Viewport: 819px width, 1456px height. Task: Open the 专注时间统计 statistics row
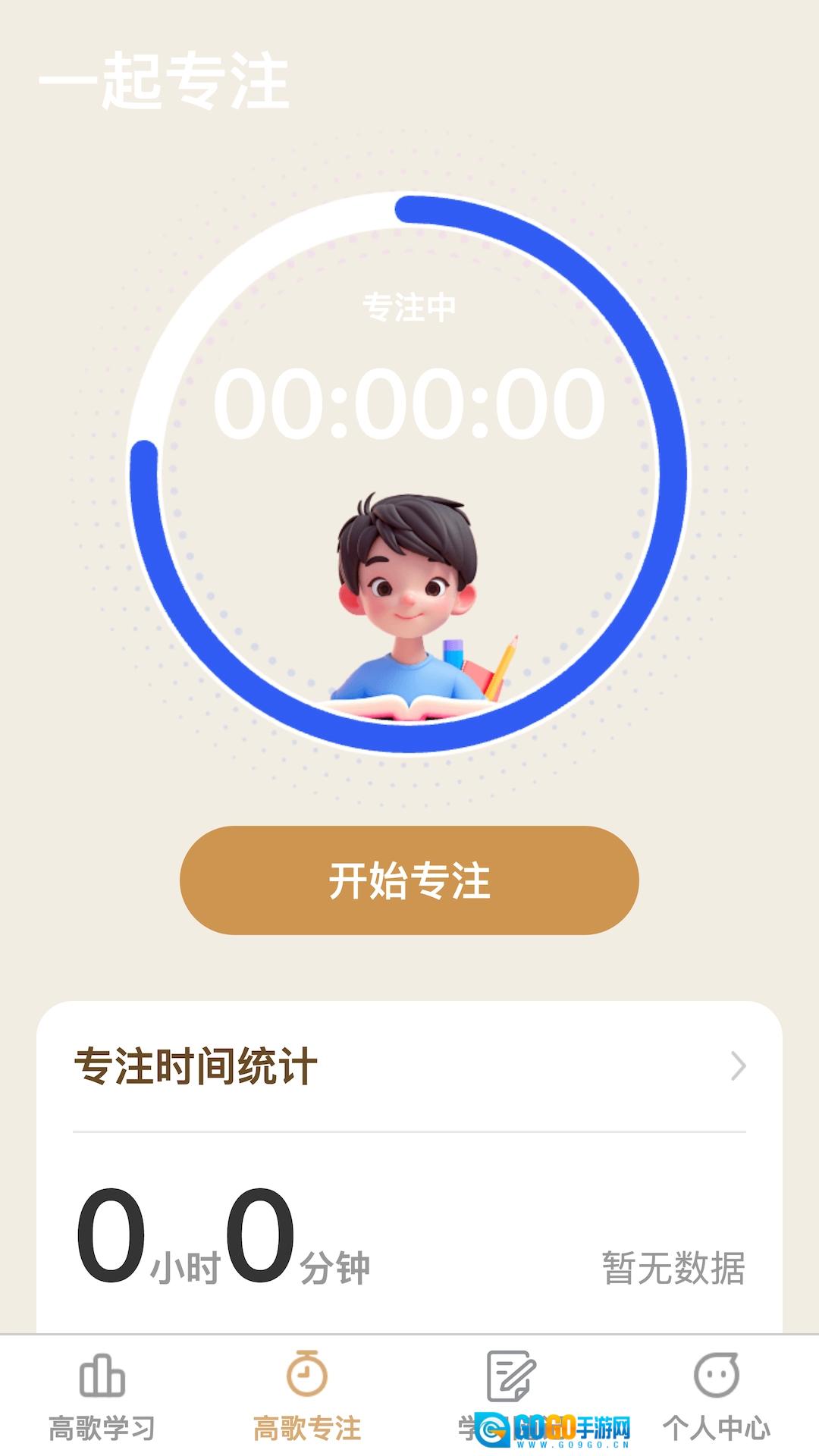(x=409, y=1065)
